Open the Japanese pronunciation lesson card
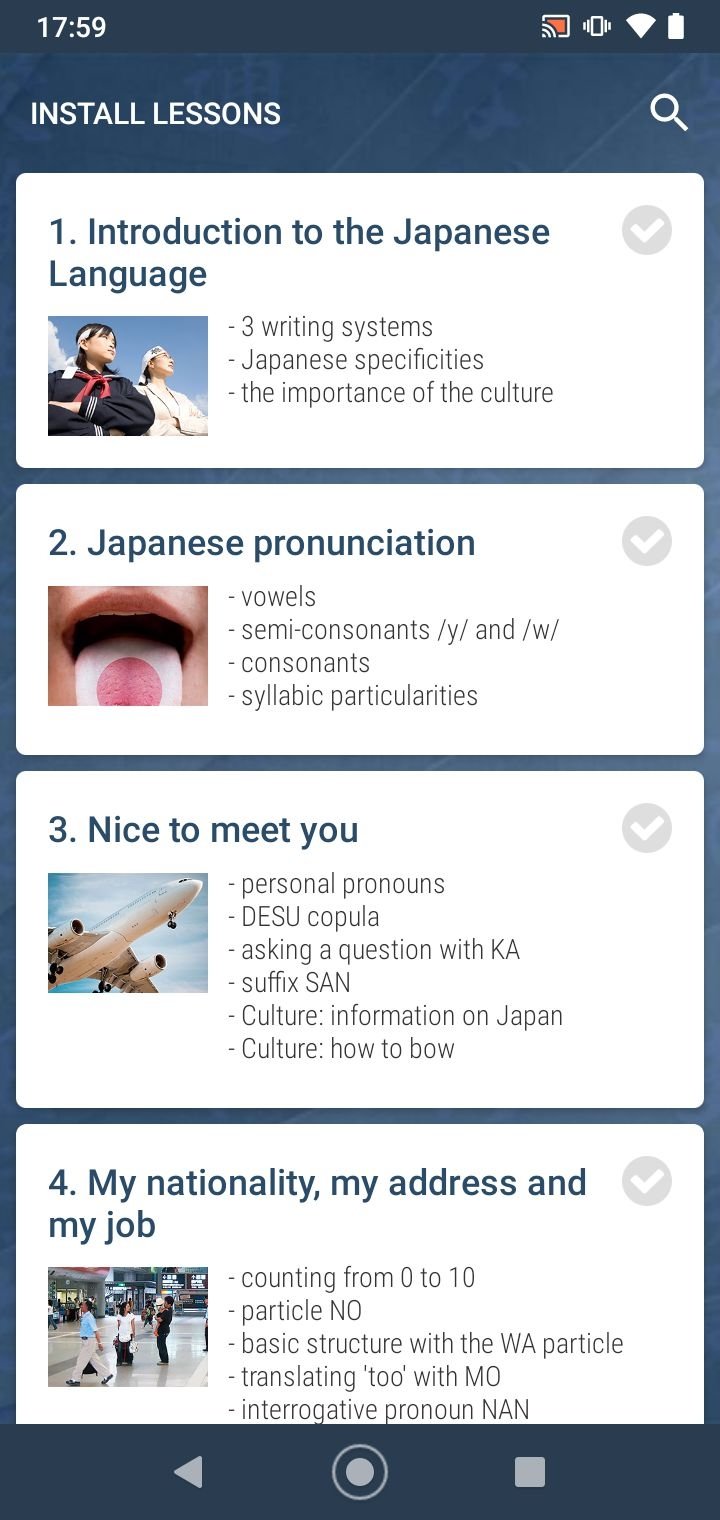The height and width of the screenshot is (1520, 720). point(262,543)
